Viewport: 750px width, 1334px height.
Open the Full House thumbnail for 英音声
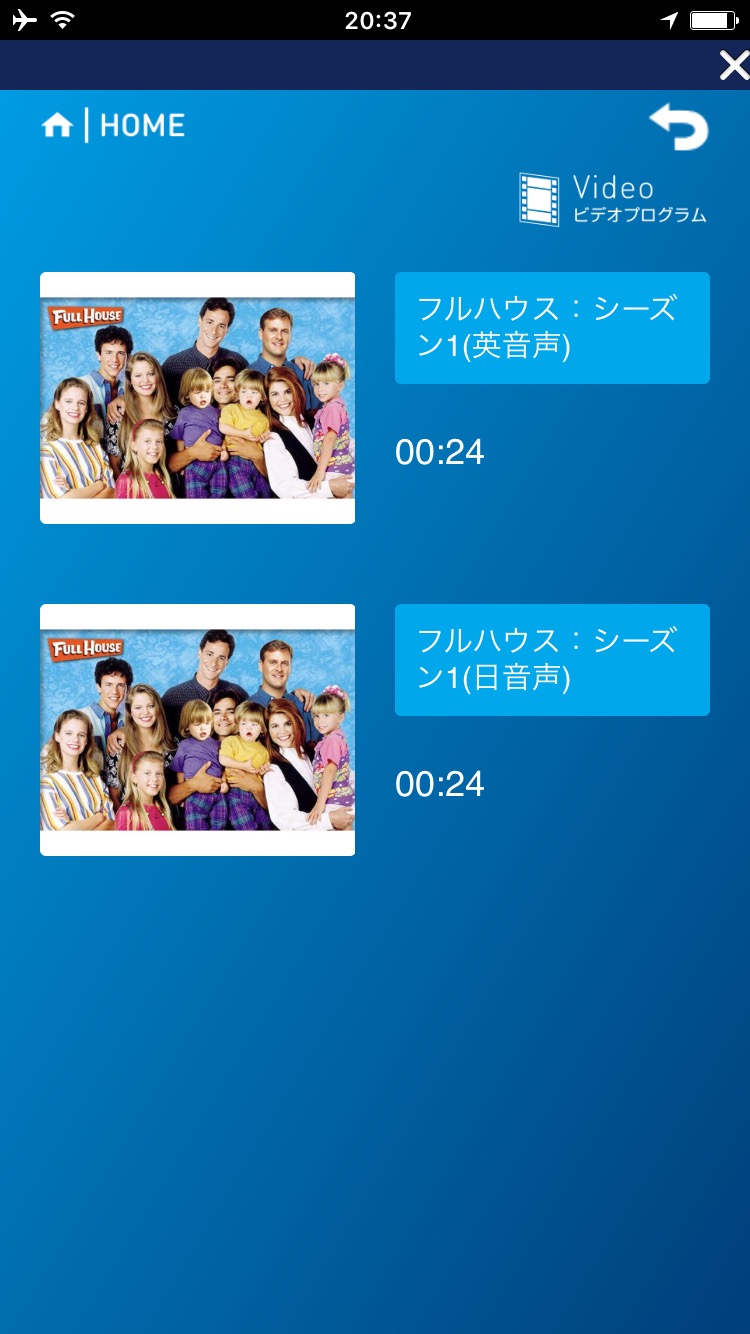tap(197, 398)
